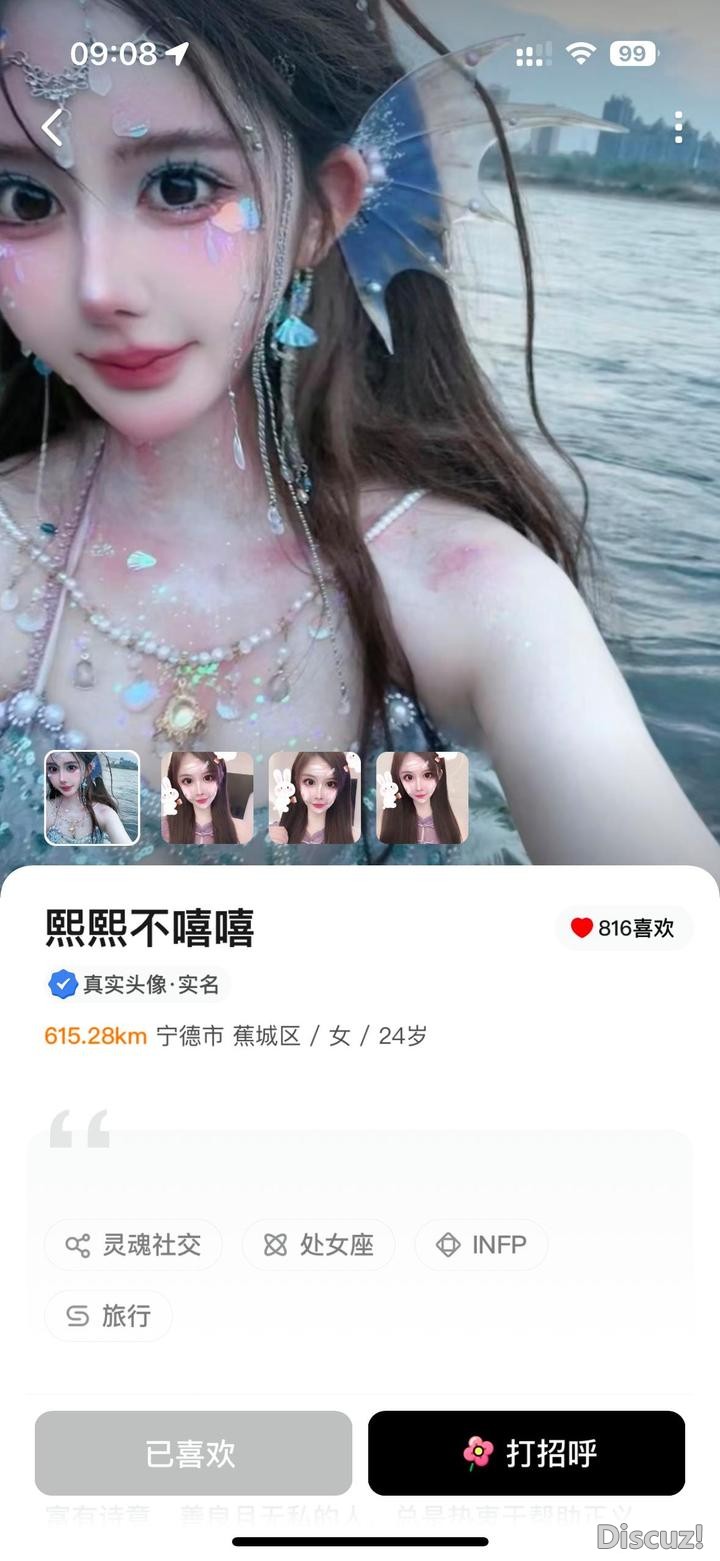The height and width of the screenshot is (1561, 720).
Task: Go back using the top-left arrow
Action: coord(52,128)
